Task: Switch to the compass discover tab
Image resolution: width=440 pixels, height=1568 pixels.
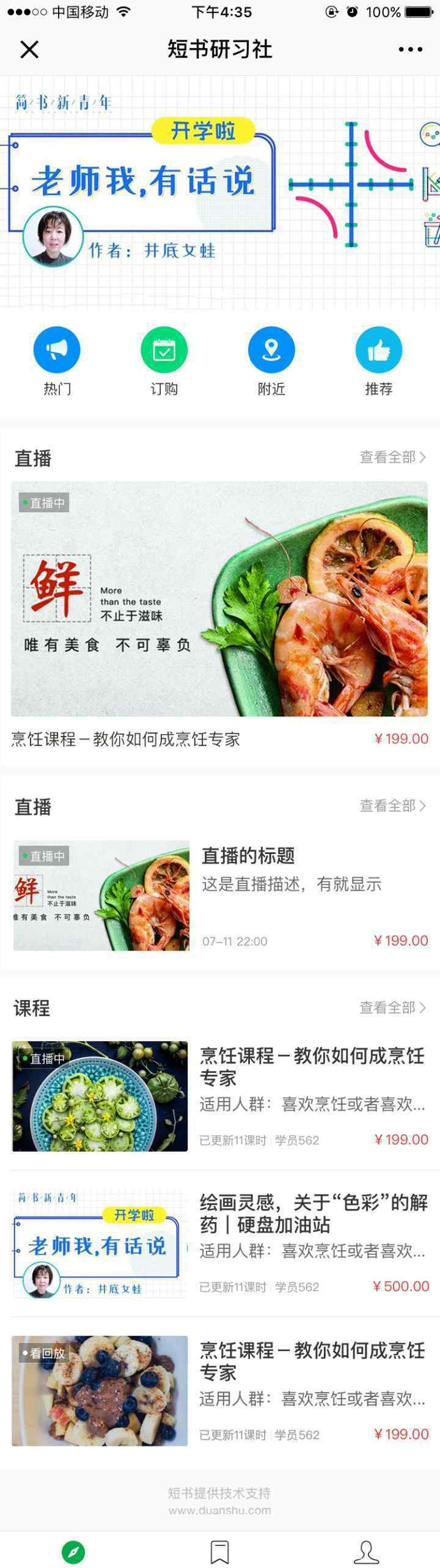Action: tap(73, 1551)
